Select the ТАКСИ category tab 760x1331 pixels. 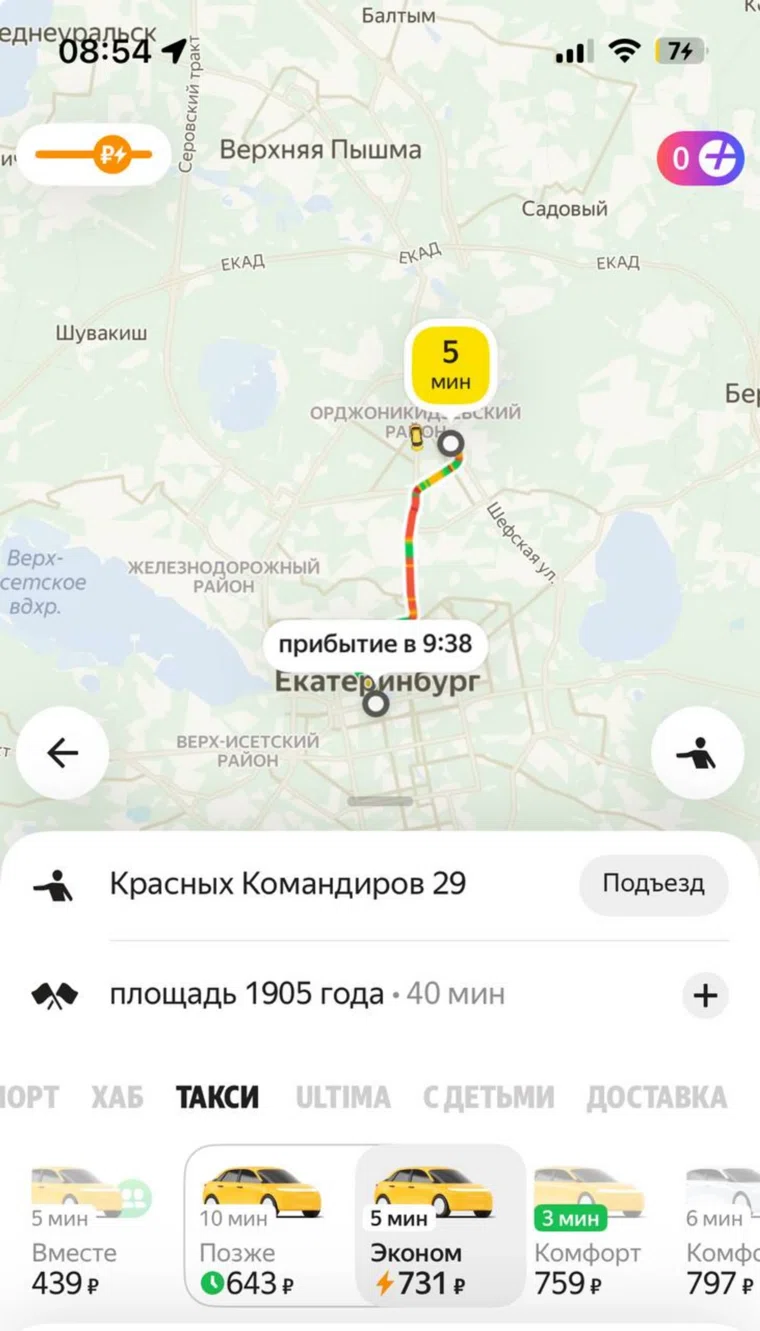tap(218, 1097)
